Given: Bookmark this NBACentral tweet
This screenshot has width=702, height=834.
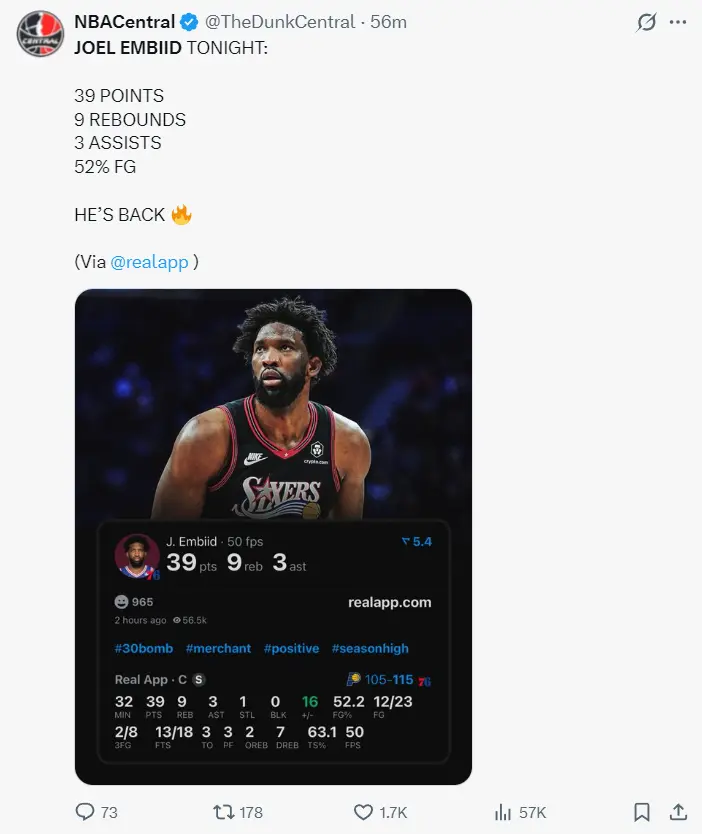Looking at the screenshot, I should pyautogui.click(x=642, y=812).
